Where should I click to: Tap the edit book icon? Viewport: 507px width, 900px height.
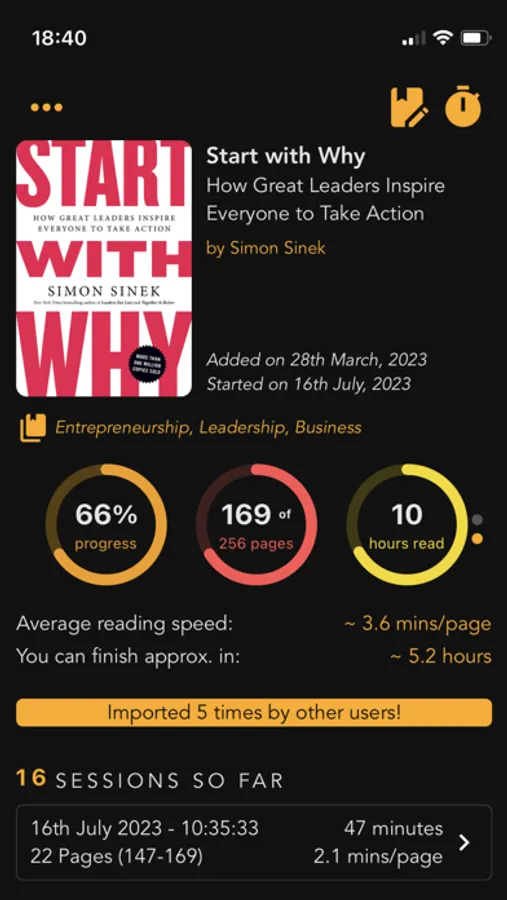tap(409, 107)
